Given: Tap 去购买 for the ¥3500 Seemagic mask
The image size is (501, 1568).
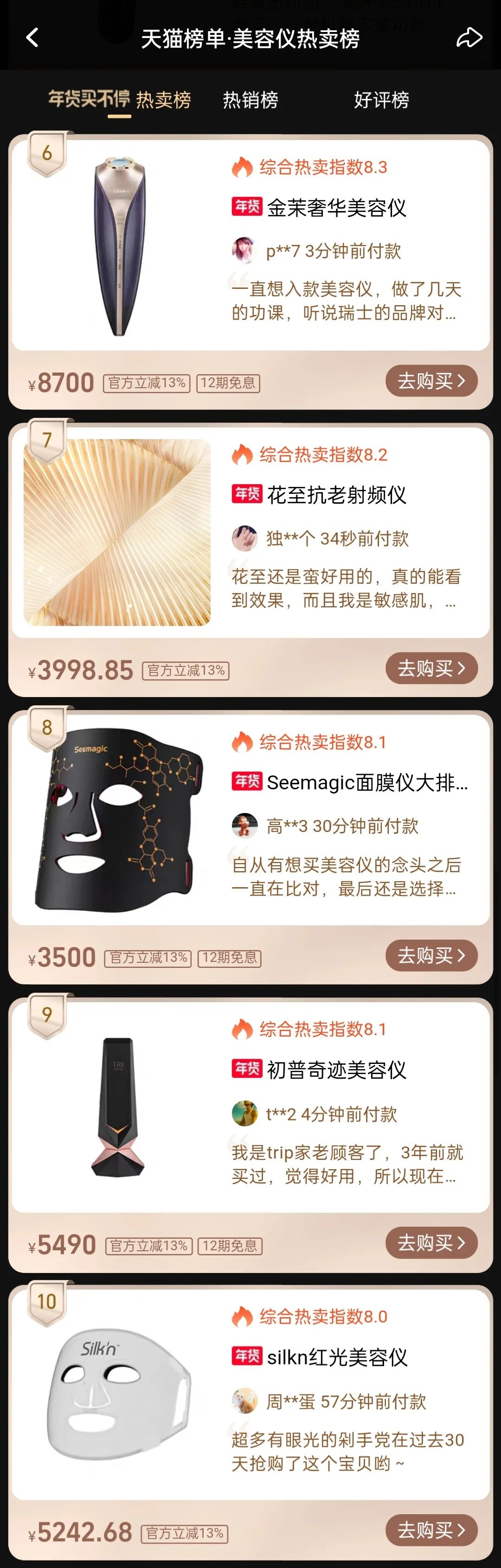Looking at the screenshot, I should coord(431,956).
